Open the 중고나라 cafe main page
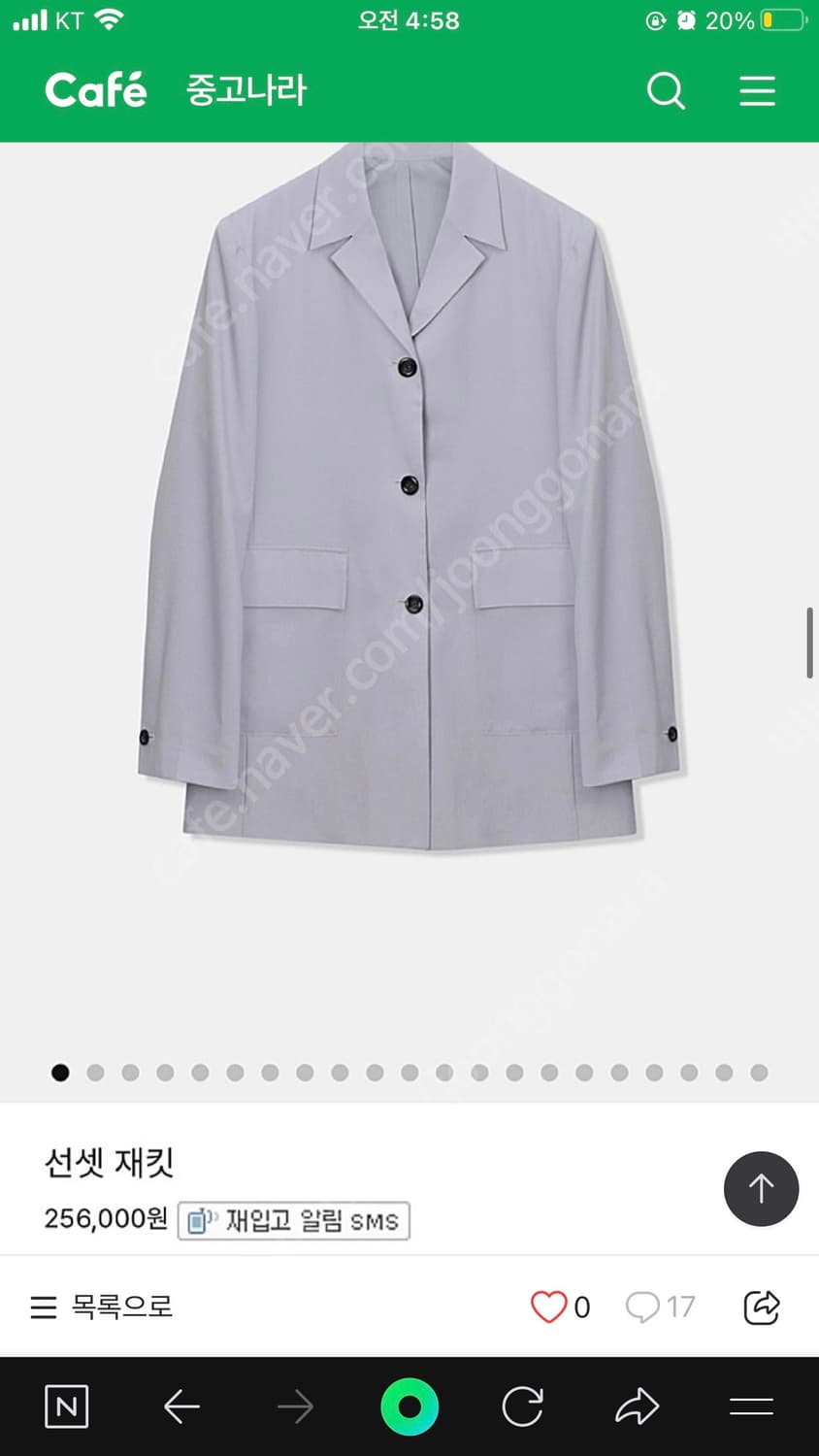Screen dimensions: 819x1456 [246, 90]
